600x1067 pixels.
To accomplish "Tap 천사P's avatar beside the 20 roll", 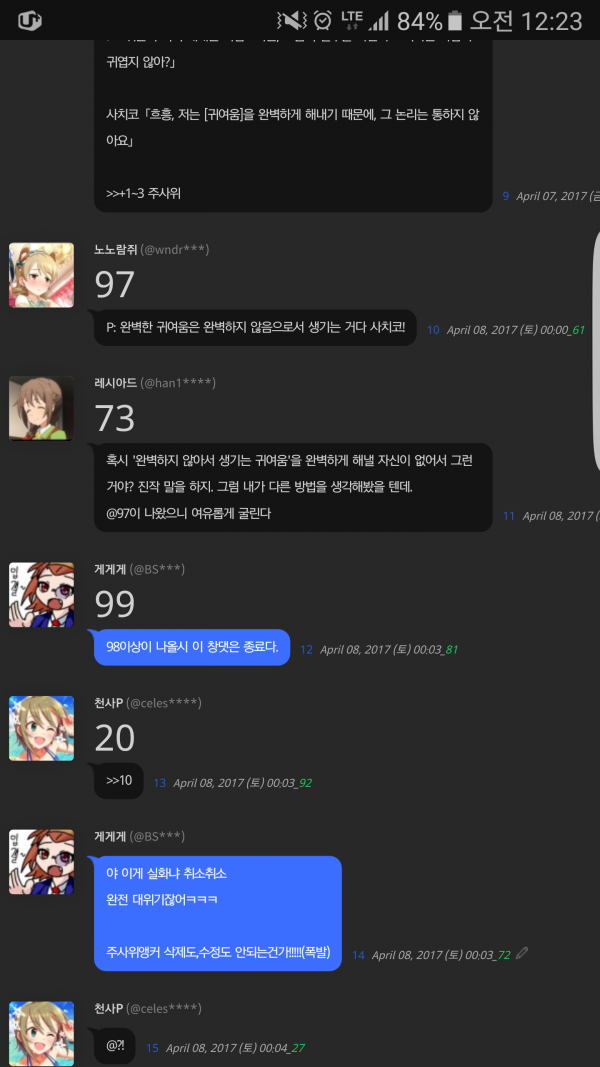I will [x=42, y=728].
